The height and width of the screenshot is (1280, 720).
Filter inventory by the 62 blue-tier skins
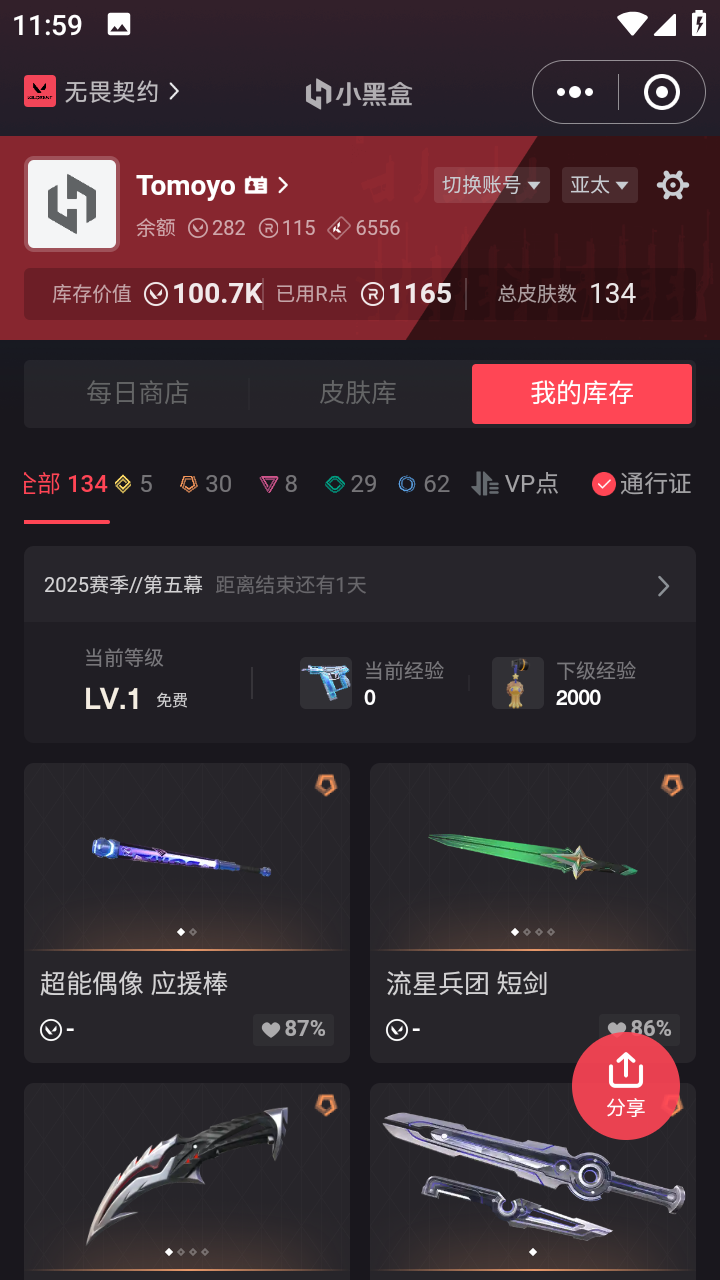(424, 484)
